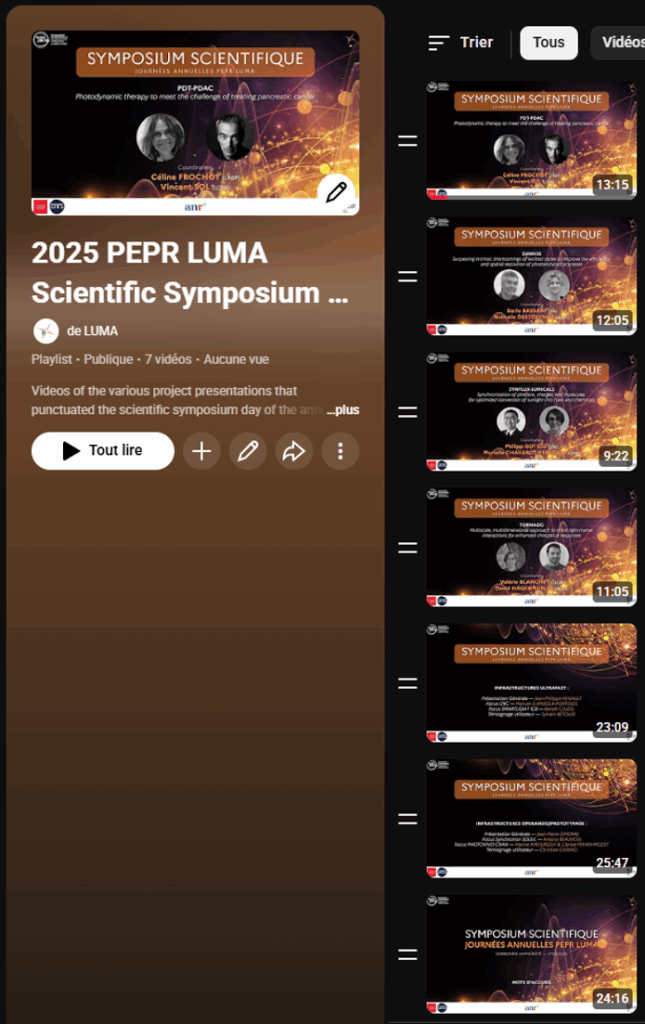Share the playlist
The height and width of the screenshot is (1024, 645).
point(293,451)
